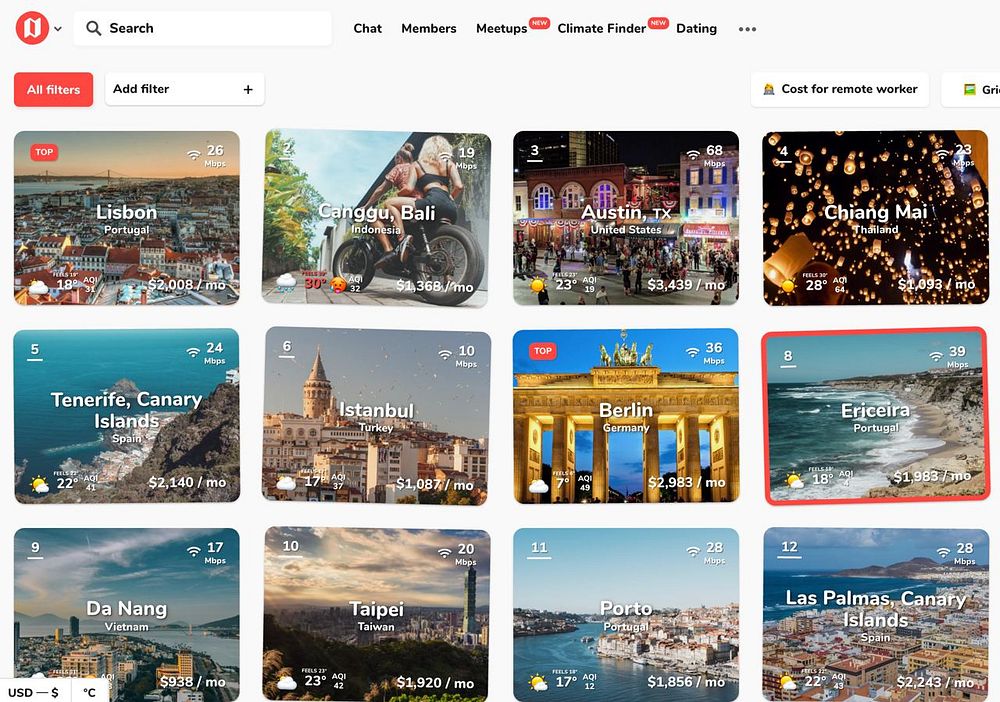
Task: Select the Istanbul city card
Action: pos(376,415)
